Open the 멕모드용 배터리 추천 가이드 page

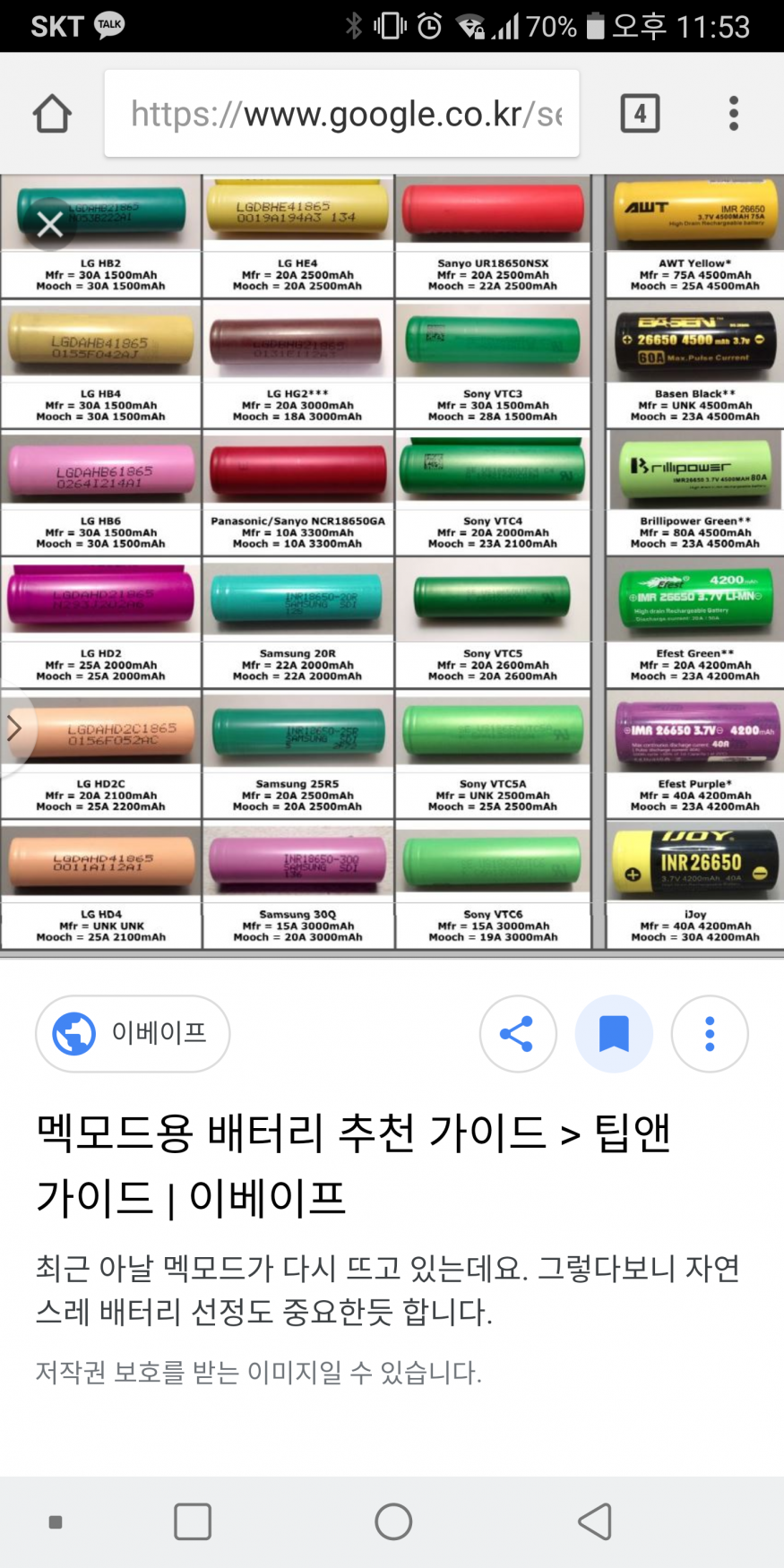(x=353, y=1164)
